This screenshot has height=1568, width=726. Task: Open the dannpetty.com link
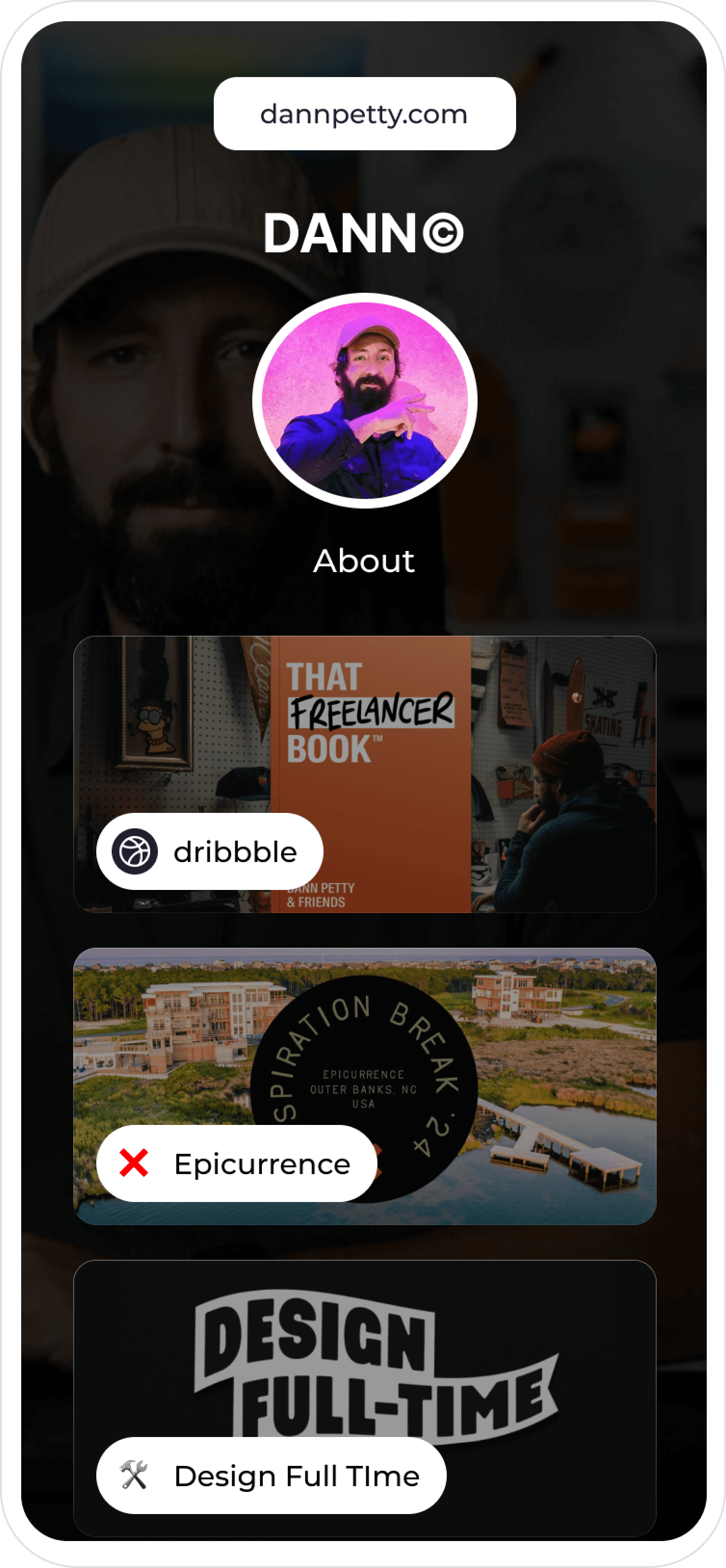coord(364,114)
